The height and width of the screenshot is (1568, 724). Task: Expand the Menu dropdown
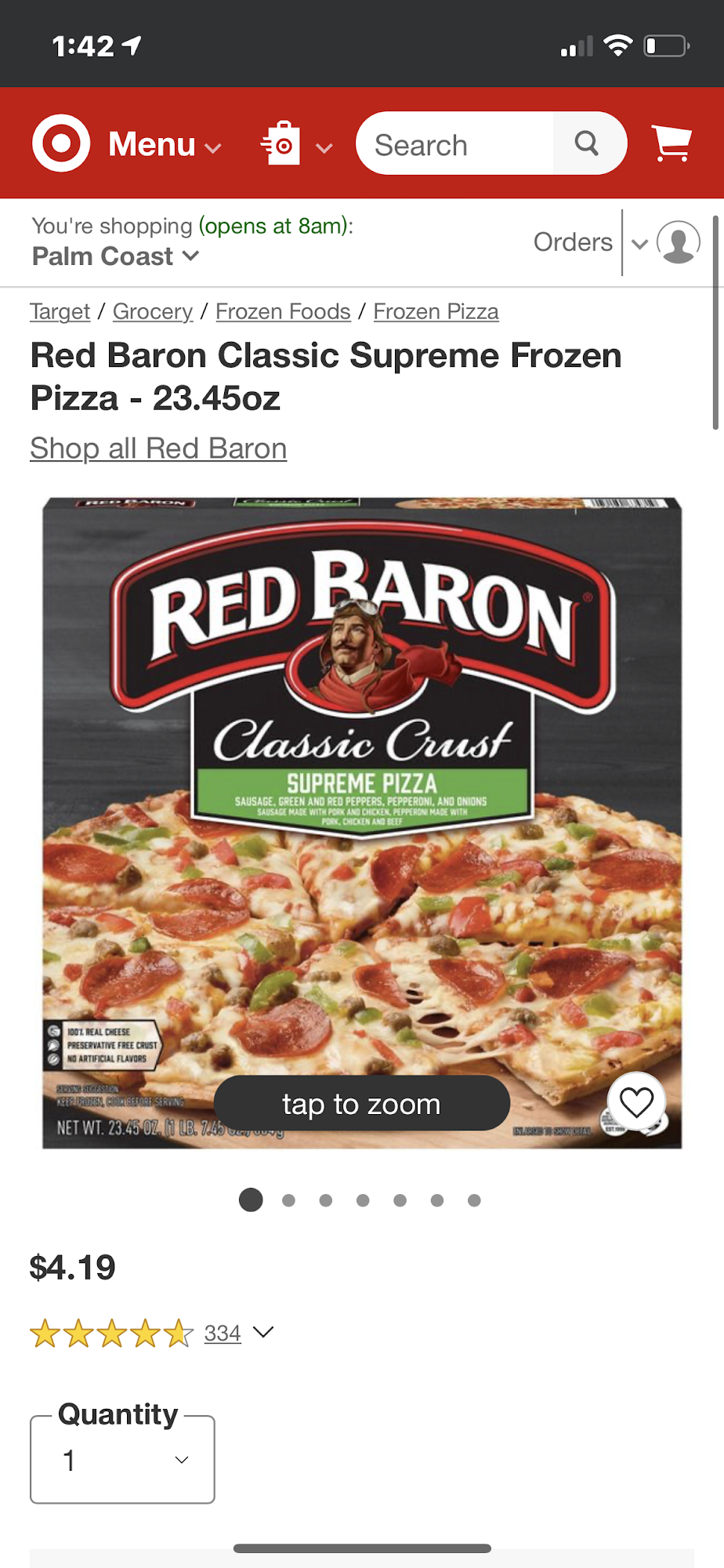point(165,145)
